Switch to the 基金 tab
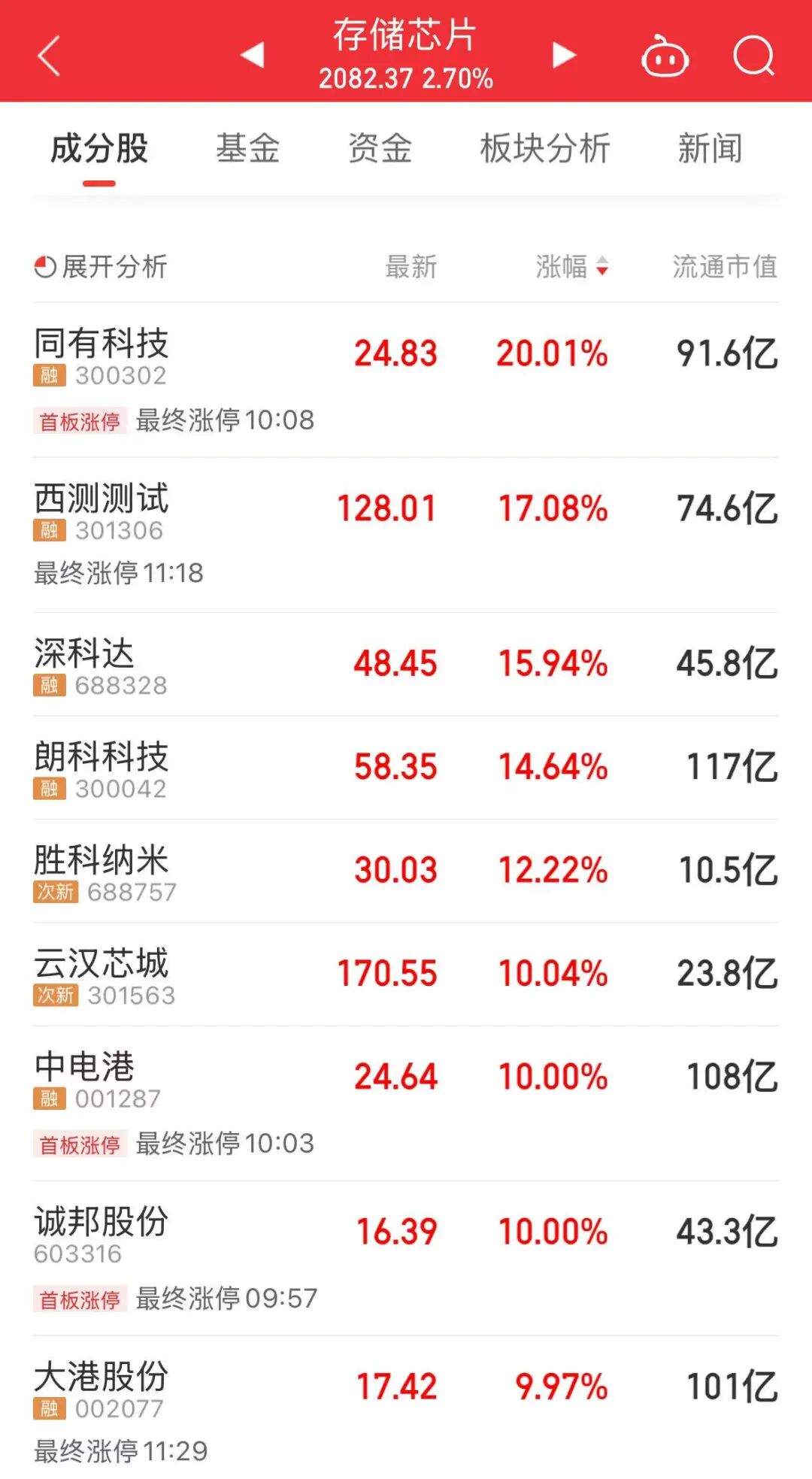The width and height of the screenshot is (812, 1479). coord(248,148)
